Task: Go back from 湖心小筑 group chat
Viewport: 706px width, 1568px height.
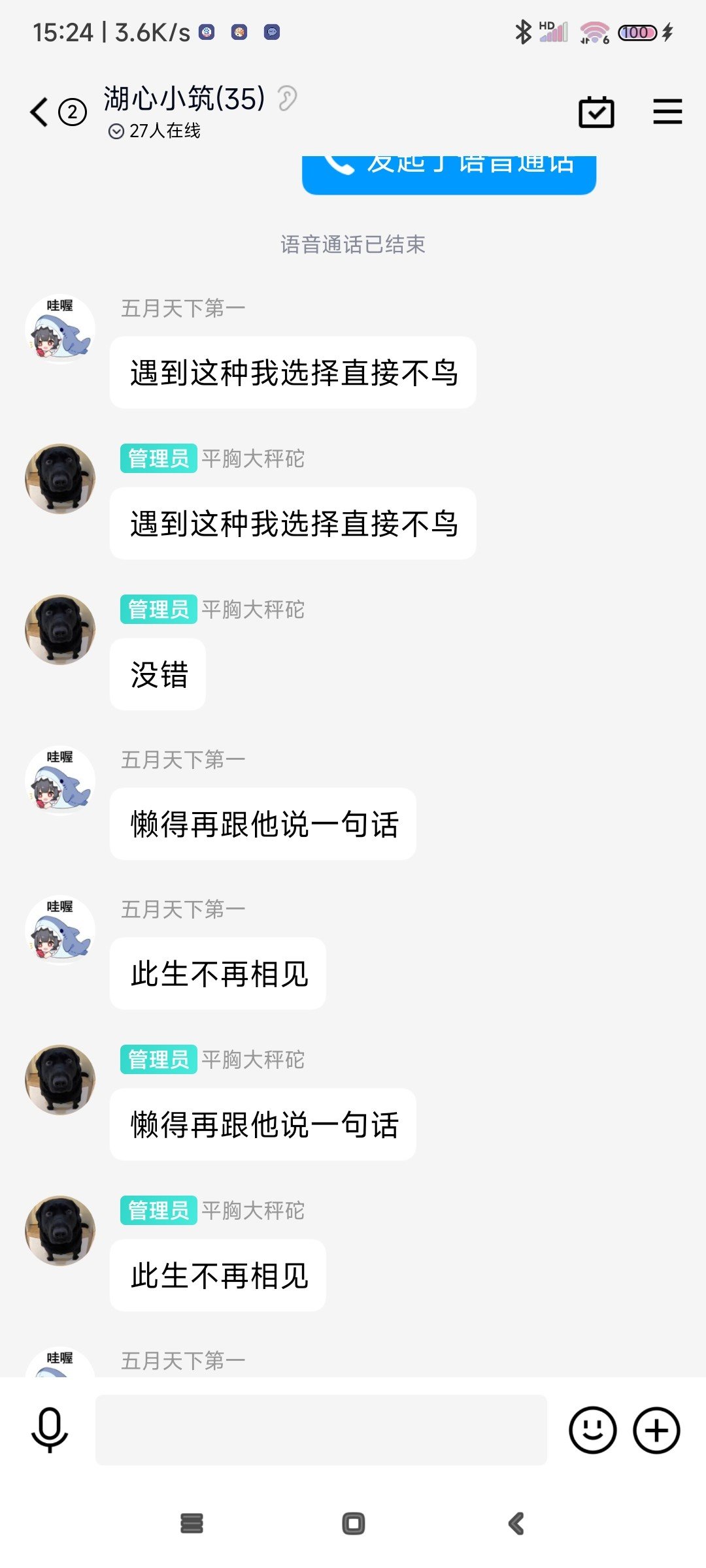Action: click(39, 112)
